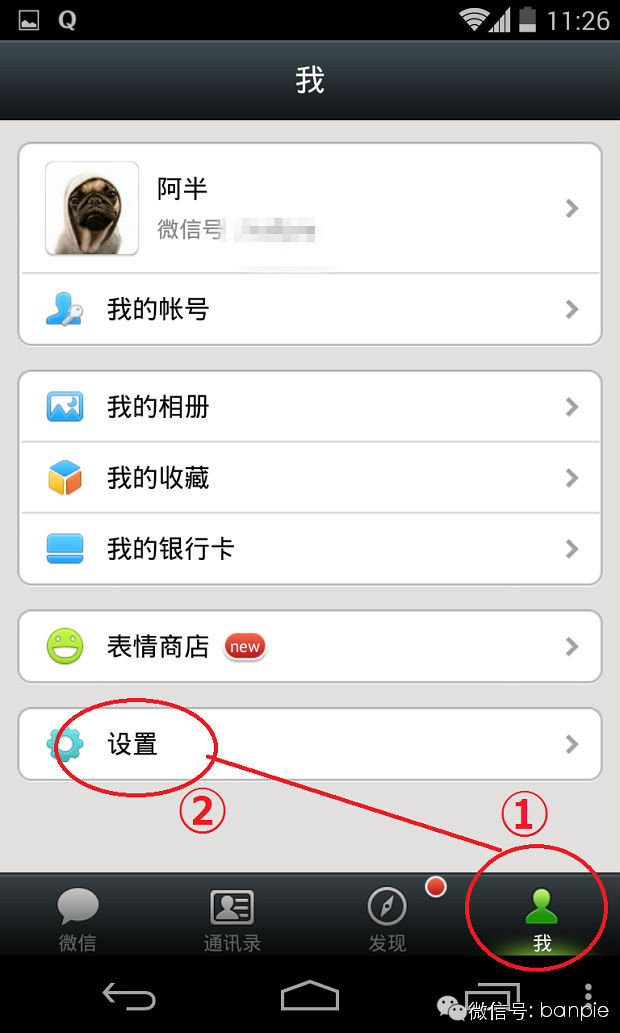620x1033 pixels.
Task: Tap the system home button
Action: (x=310, y=996)
